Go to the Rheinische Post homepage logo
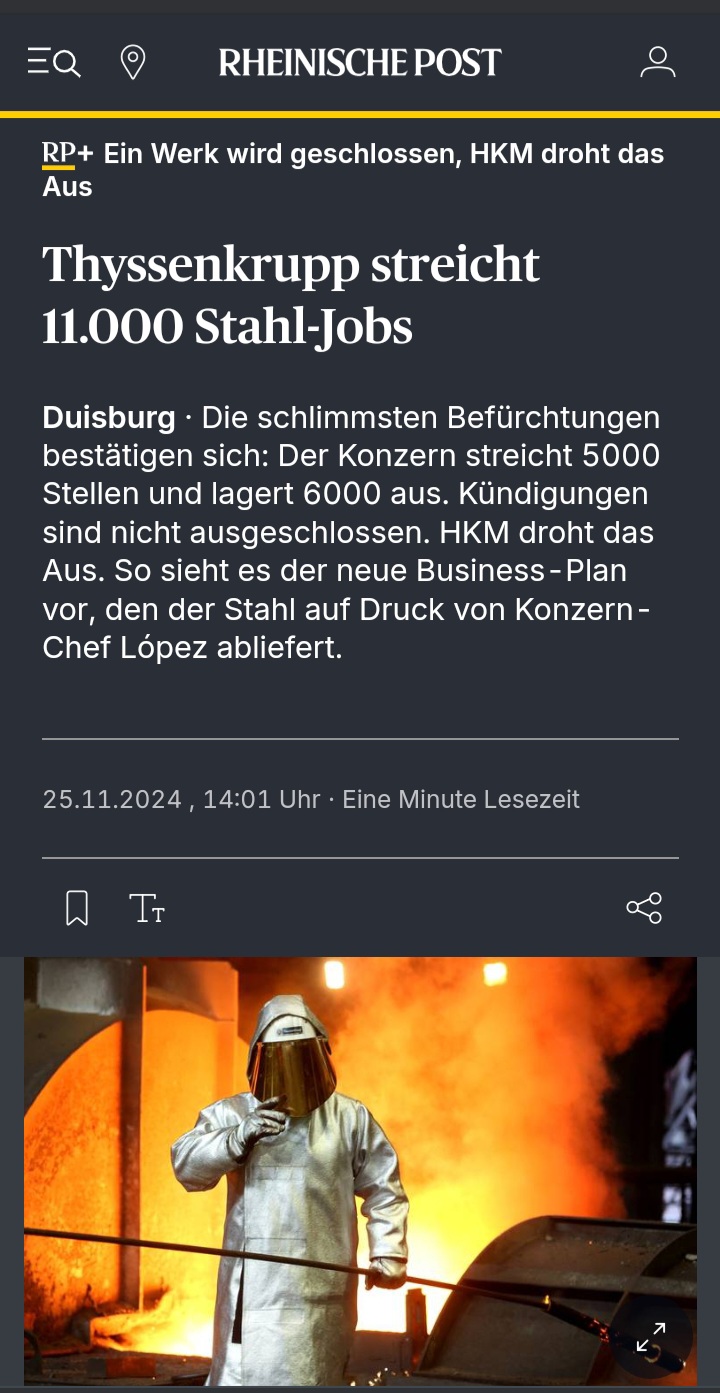 359,63
